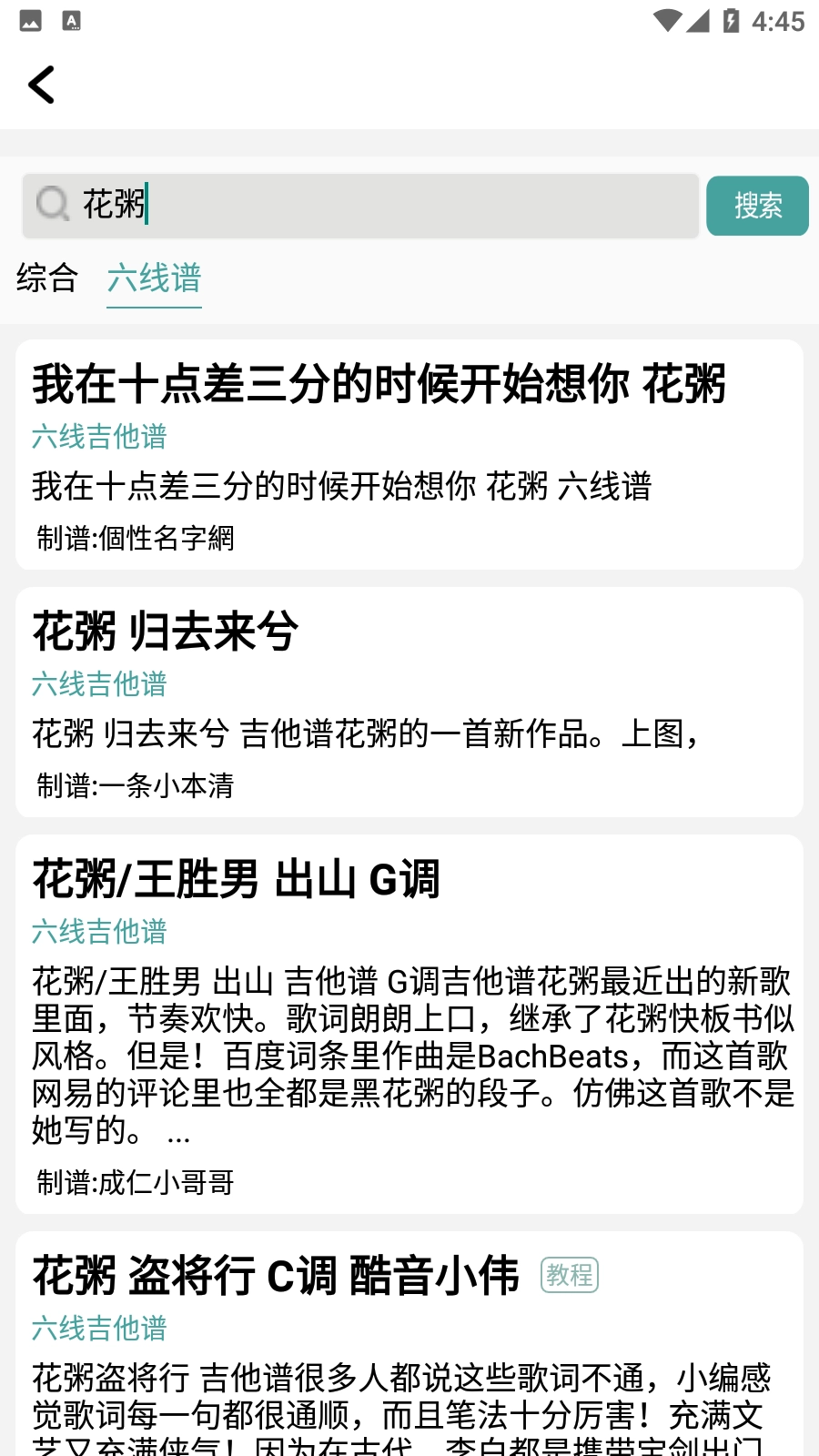Click the second notification icon in status bar

point(69,18)
